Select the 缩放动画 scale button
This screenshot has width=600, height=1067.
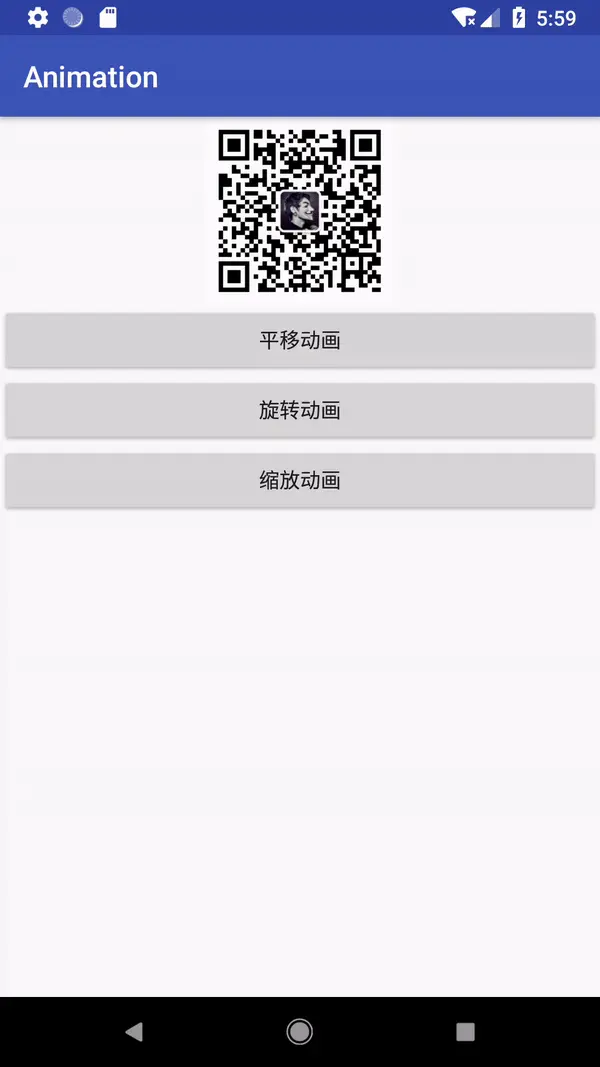pyautogui.click(x=300, y=480)
